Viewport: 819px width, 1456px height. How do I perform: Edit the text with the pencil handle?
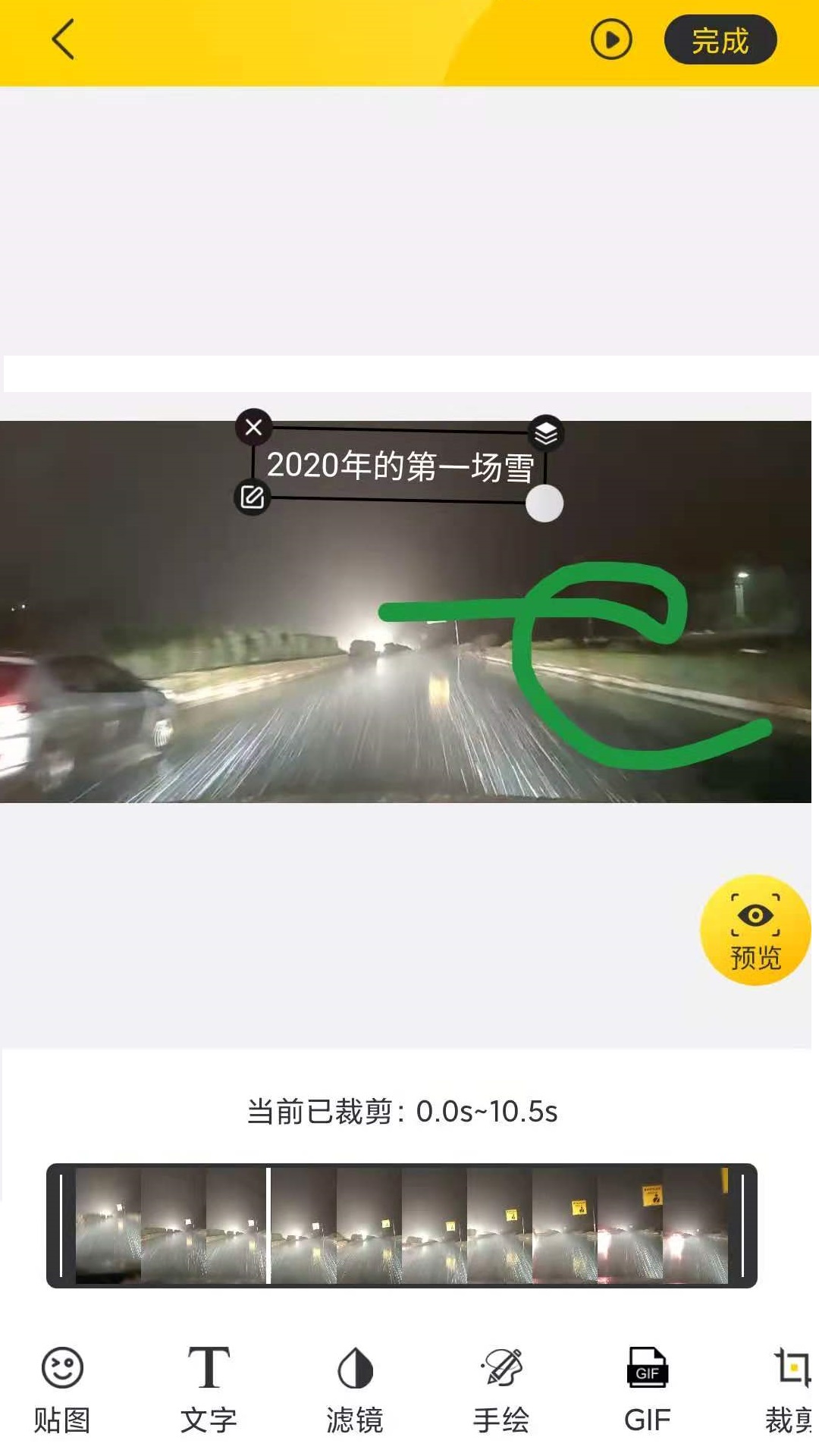tap(252, 497)
